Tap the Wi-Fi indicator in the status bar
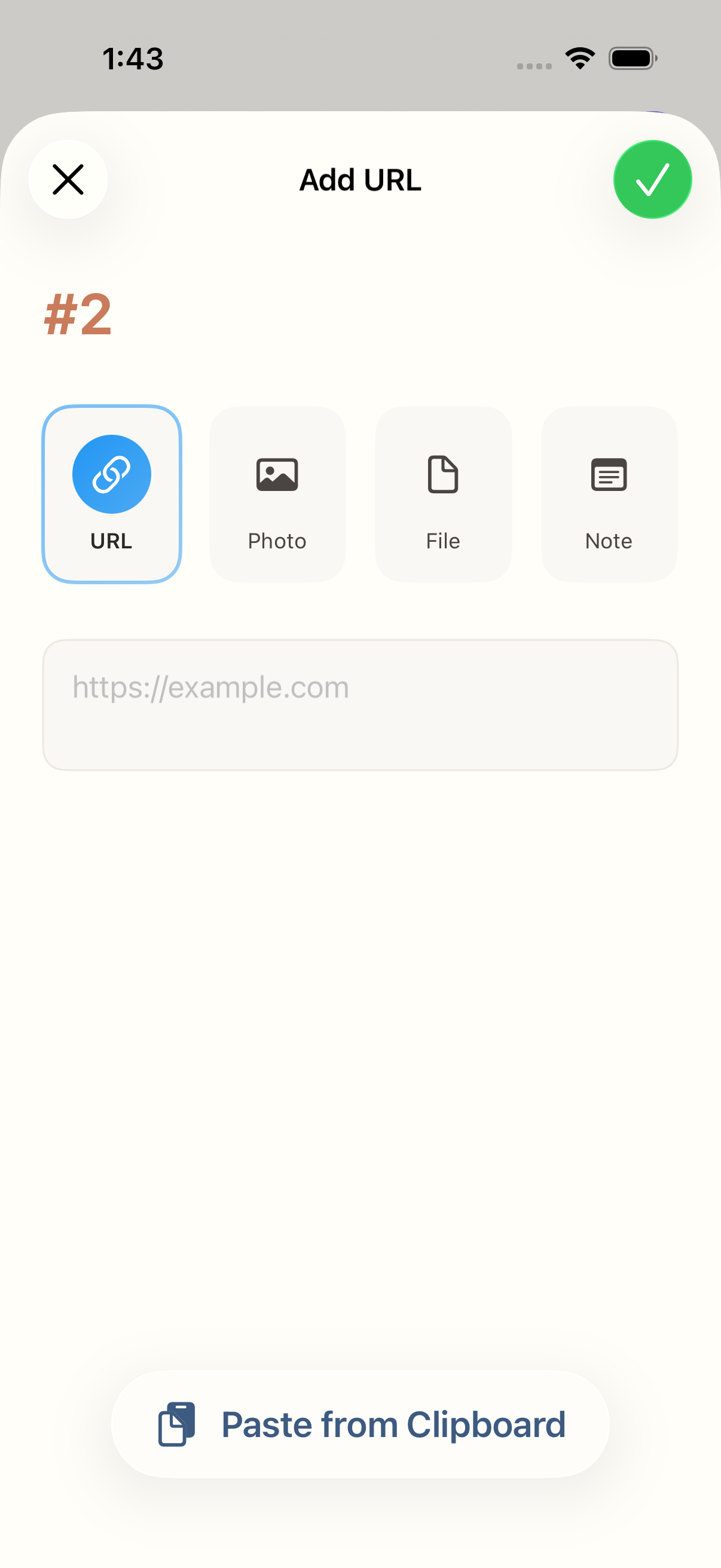Image resolution: width=721 pixels, height=1568 pixels. [579, 57]
